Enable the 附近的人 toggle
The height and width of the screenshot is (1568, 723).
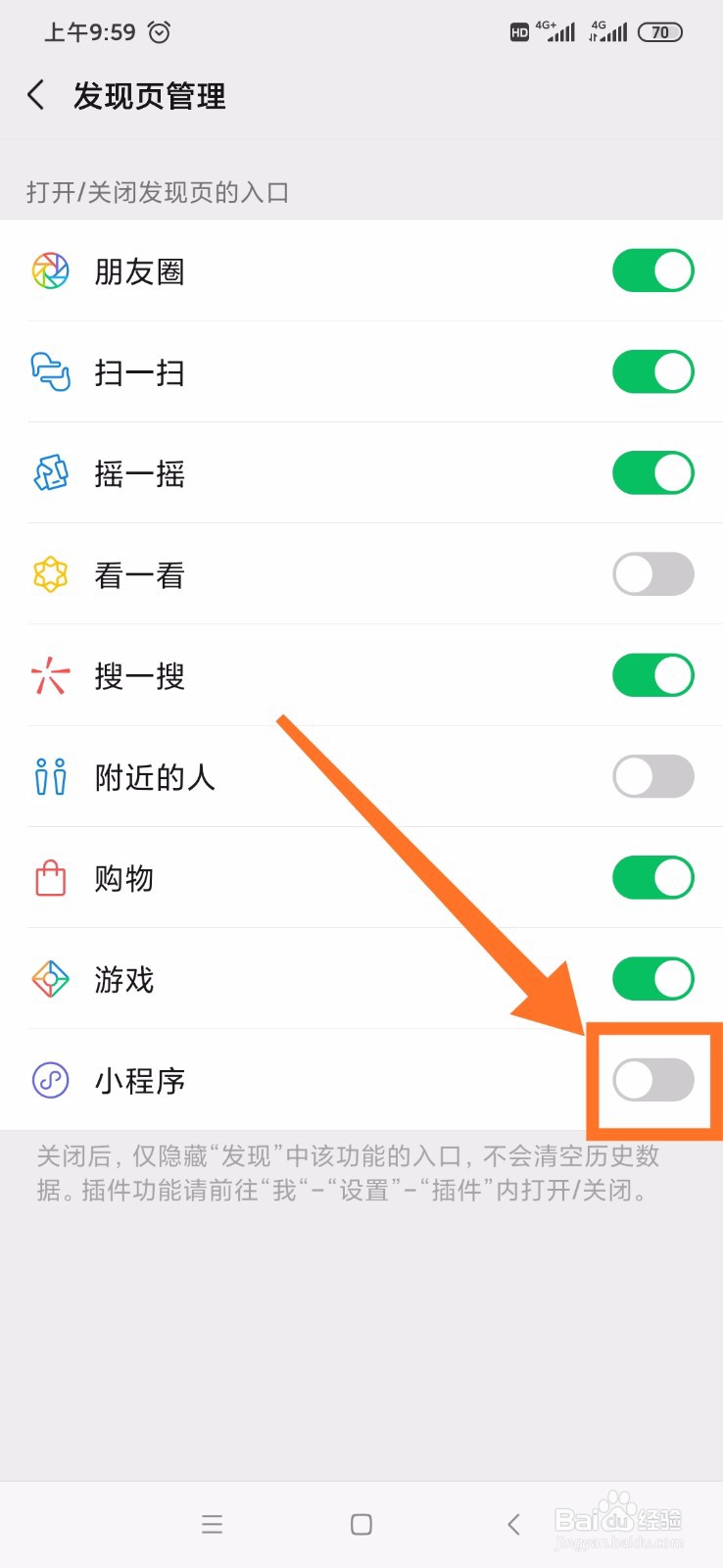tap(652, 776)
